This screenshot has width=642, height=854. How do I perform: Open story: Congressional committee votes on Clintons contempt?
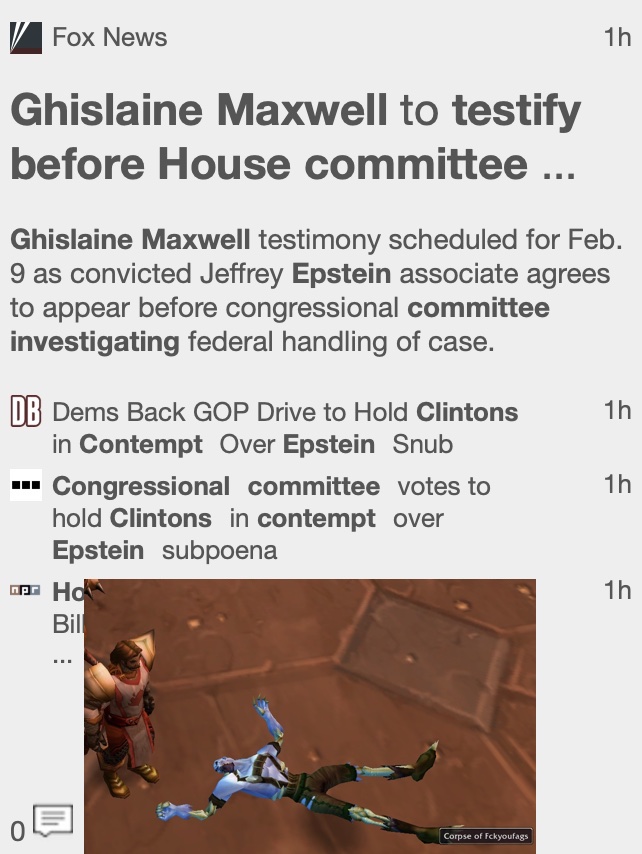coord(270,518)
